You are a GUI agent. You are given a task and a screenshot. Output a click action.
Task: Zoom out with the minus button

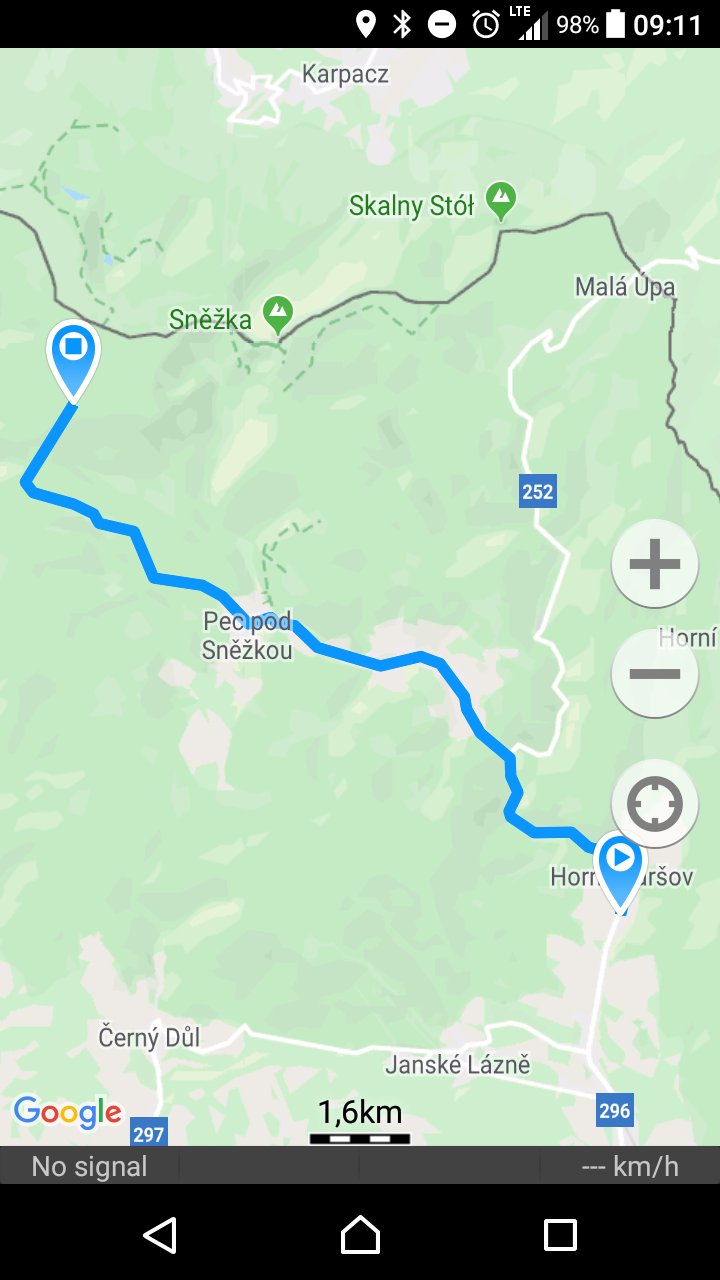[655, 674]
